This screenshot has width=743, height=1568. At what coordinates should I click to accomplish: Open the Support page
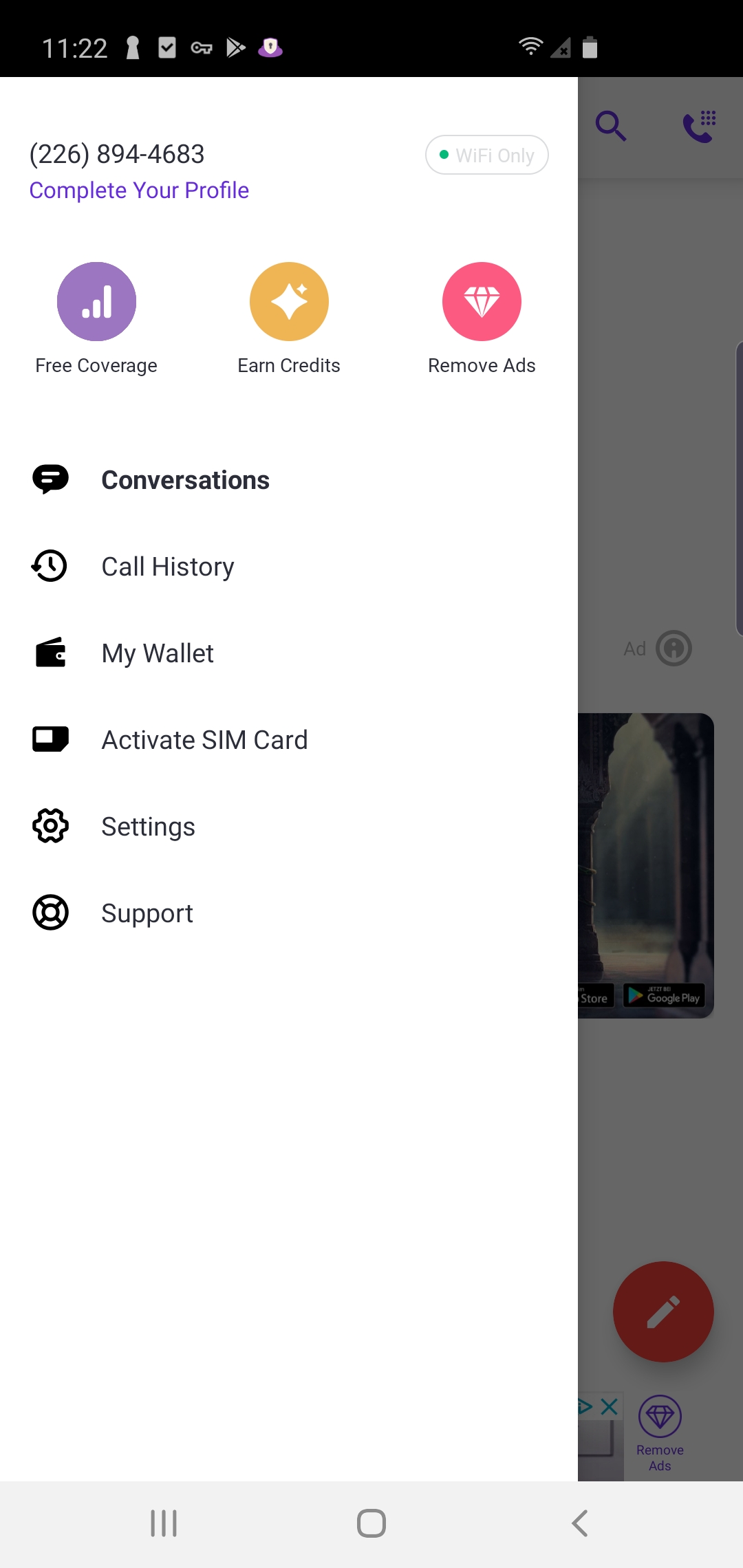[x=147, y=913]
